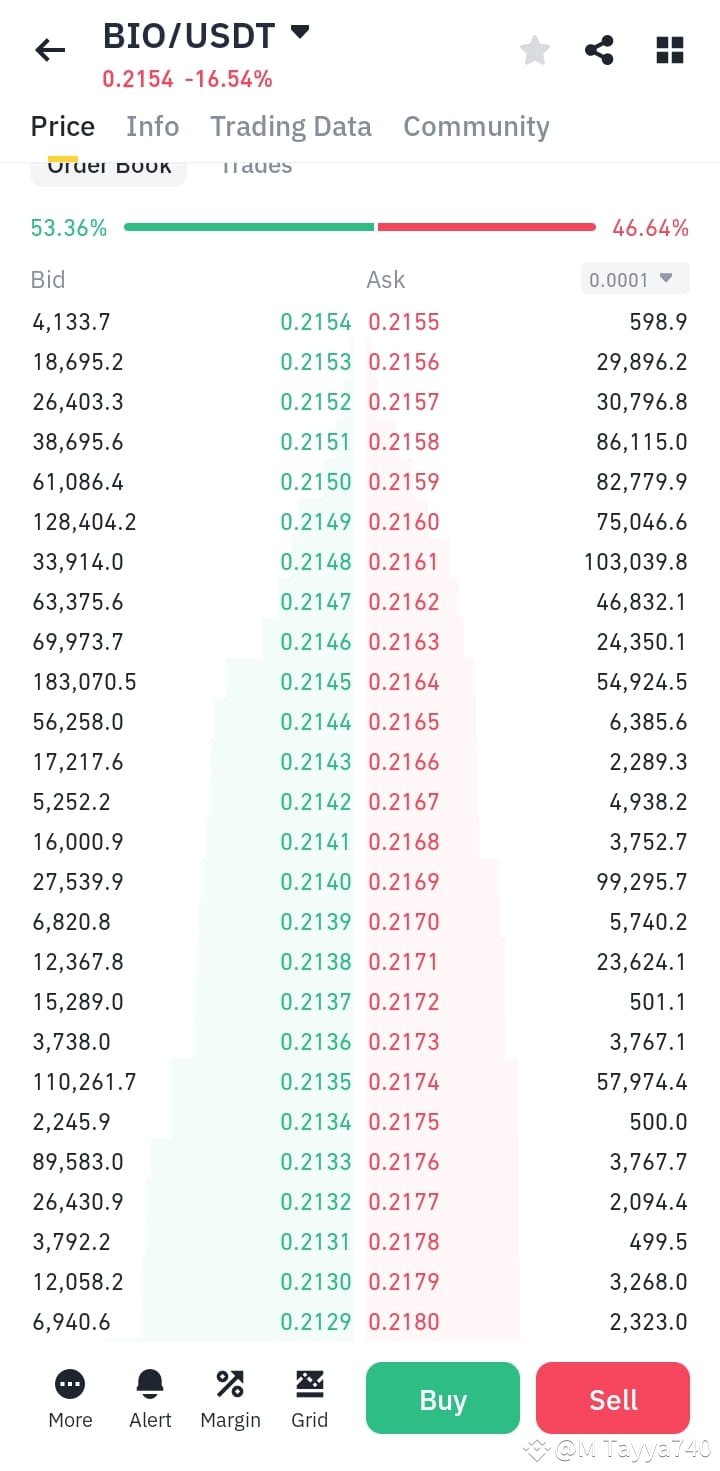This screenshot has width=720, height=1471.
Task: Switch to the Community section
Action: pos(476,126)
